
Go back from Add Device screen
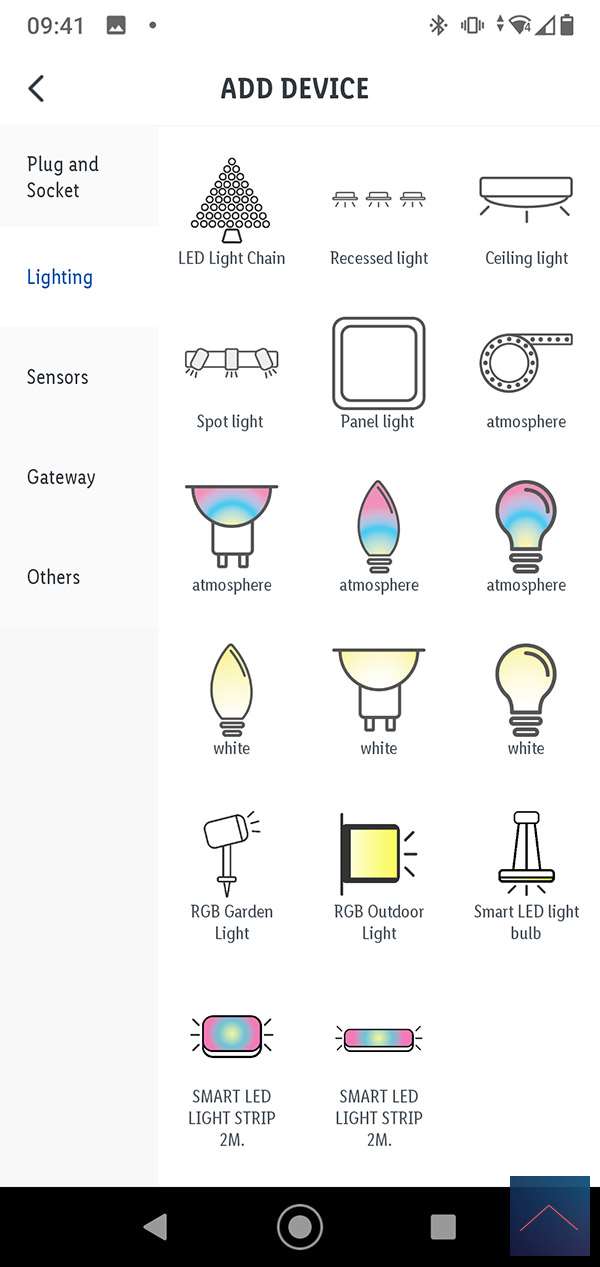[x=37, y=88]
